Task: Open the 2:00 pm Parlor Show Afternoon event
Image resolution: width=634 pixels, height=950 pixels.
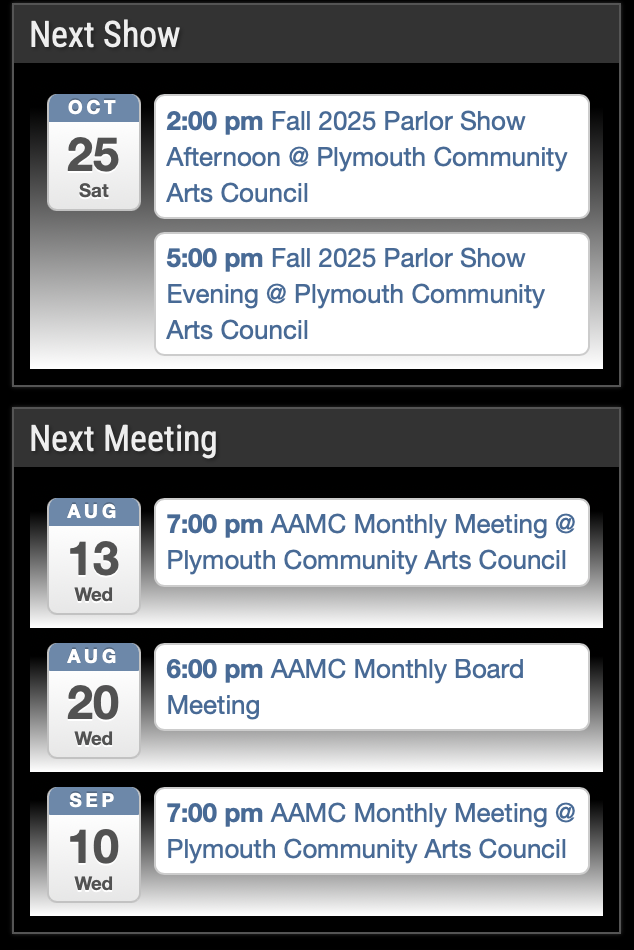Action: pos(372,156)
